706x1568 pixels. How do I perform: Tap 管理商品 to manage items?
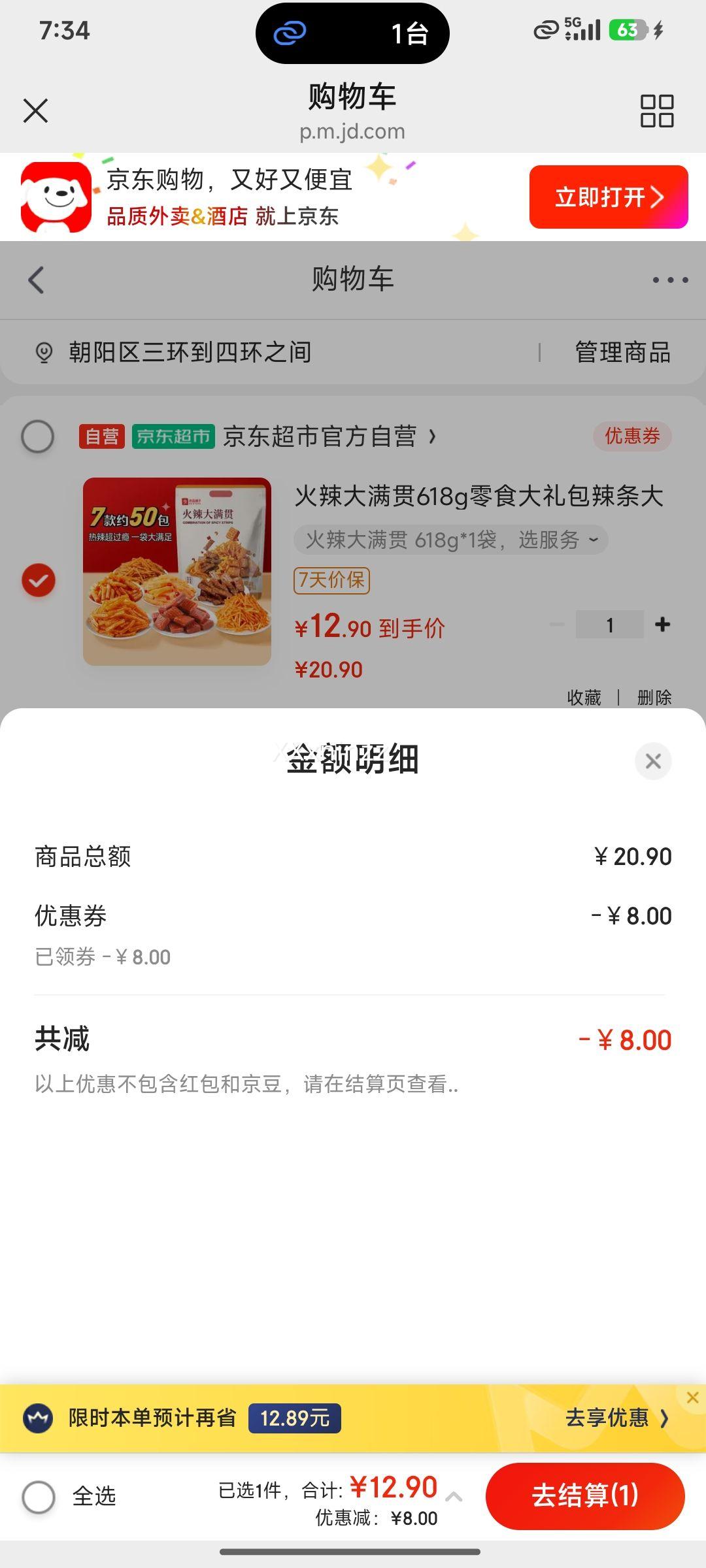click(622, 352)
